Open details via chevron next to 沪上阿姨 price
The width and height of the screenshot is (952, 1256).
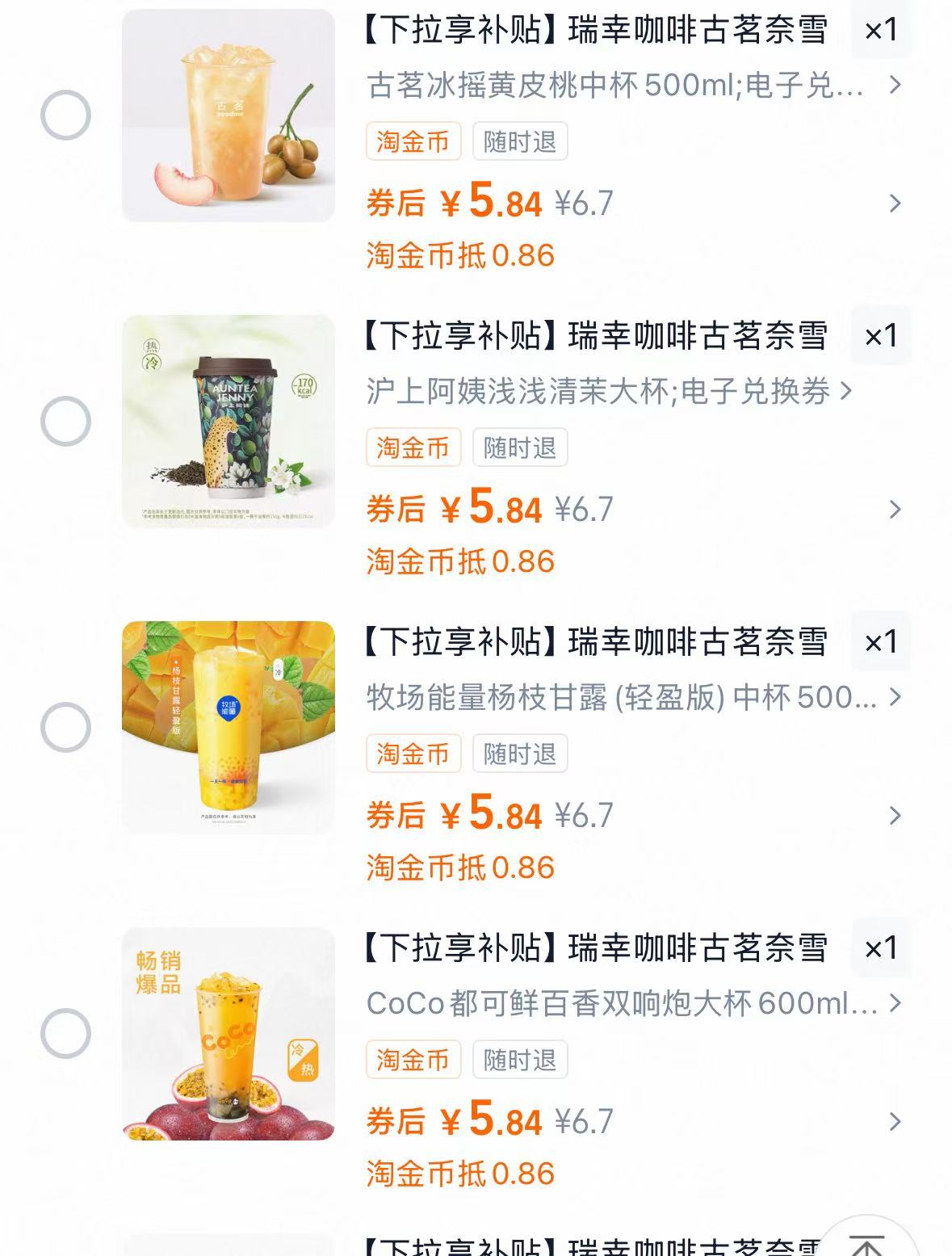[893, 509]
